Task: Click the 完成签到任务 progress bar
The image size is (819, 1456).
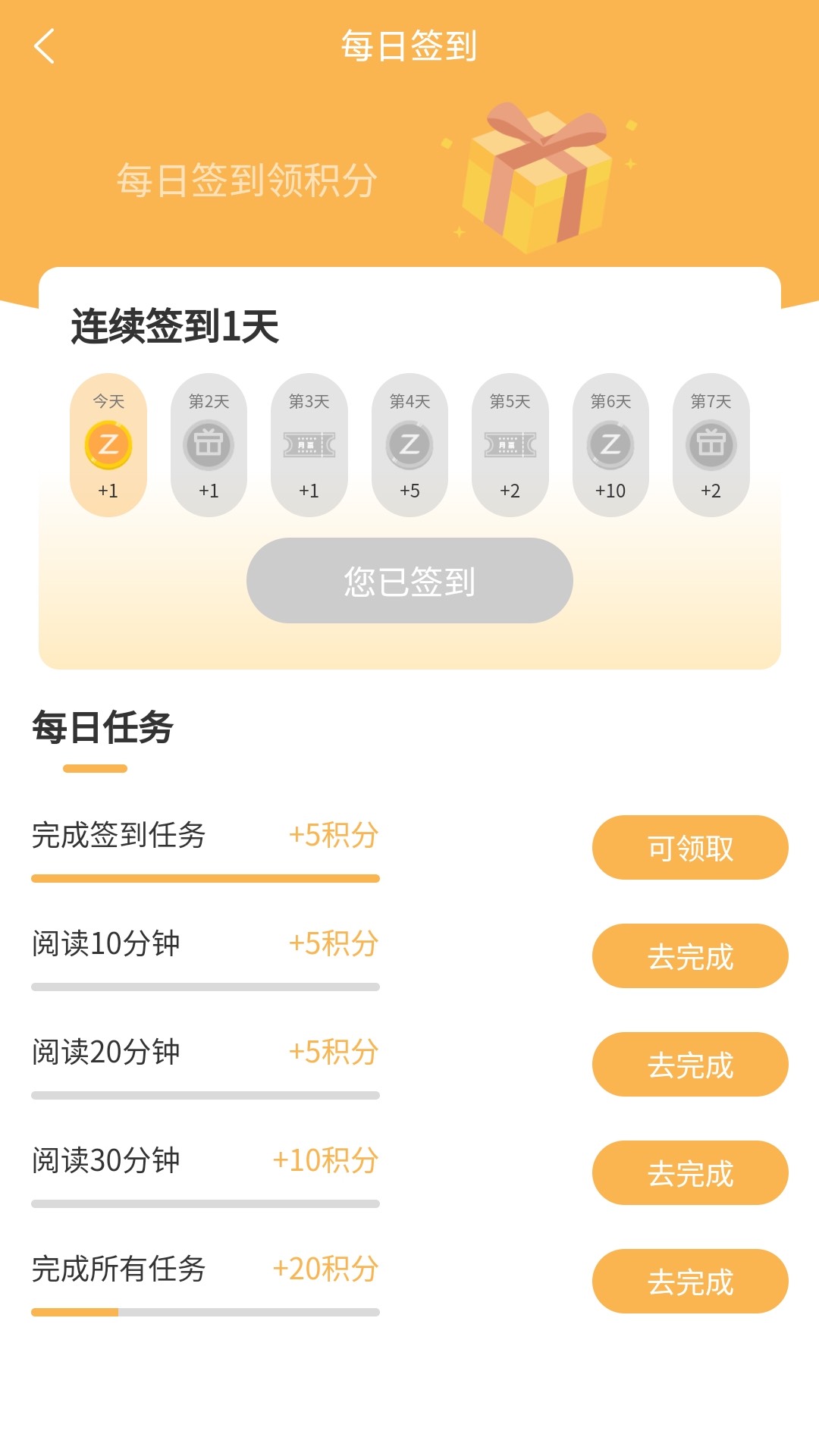Action: [x=203, y=878]
